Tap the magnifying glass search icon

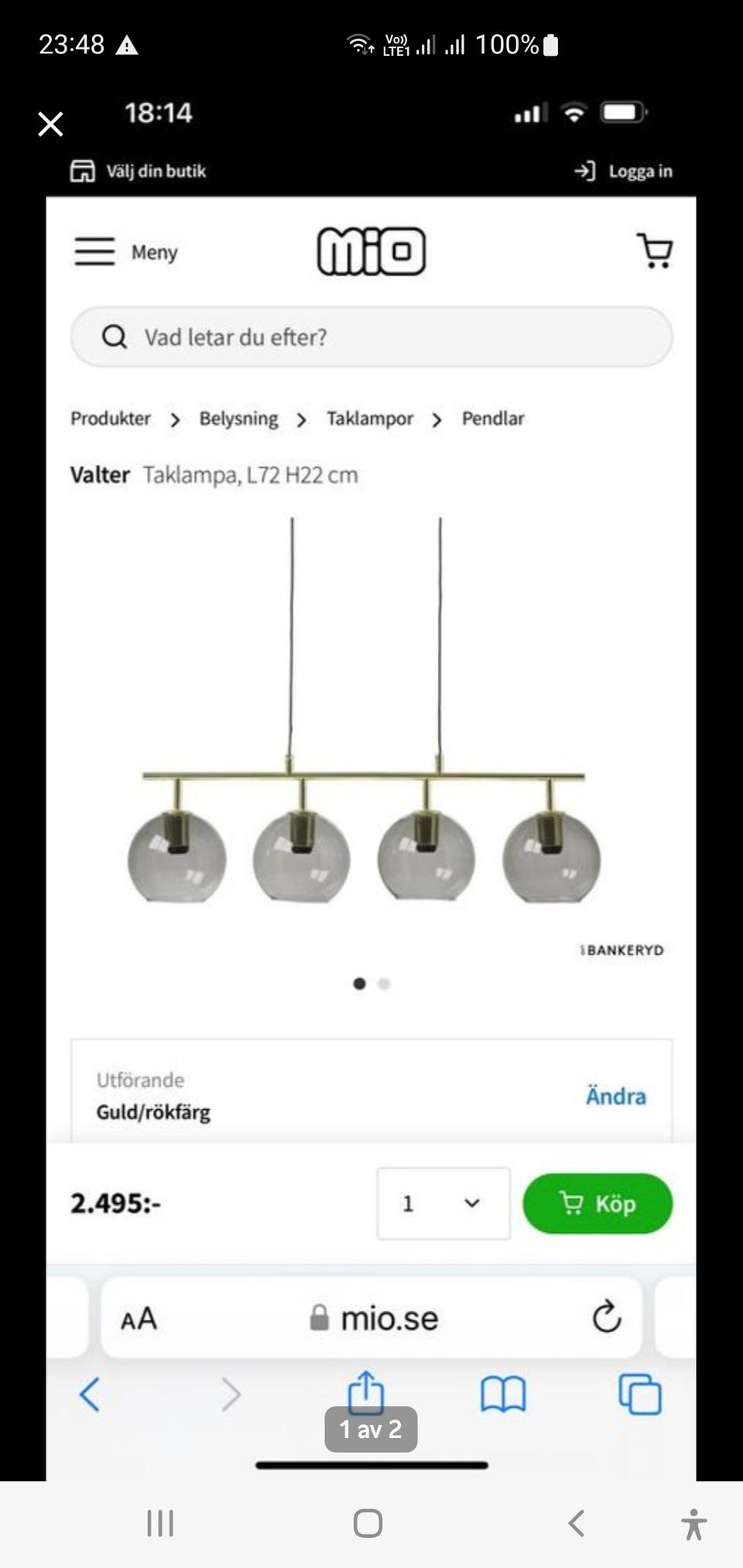115,336
